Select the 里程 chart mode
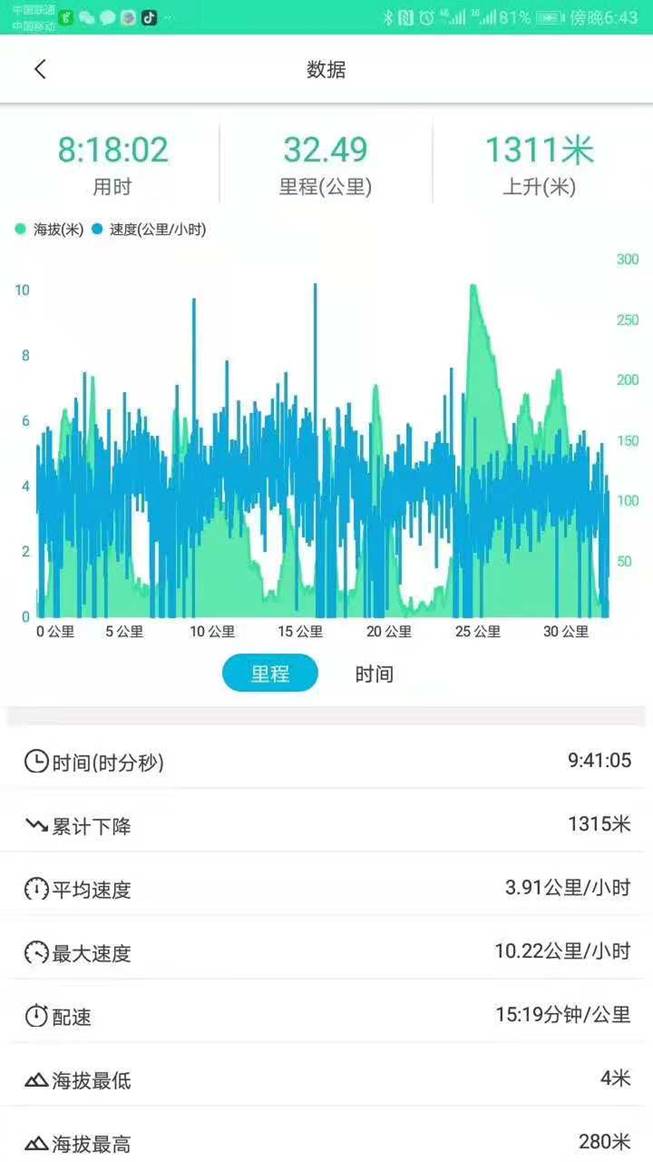Image resolution: width=653 pixels, height=1162 pixels. click(x=270, y=674)
